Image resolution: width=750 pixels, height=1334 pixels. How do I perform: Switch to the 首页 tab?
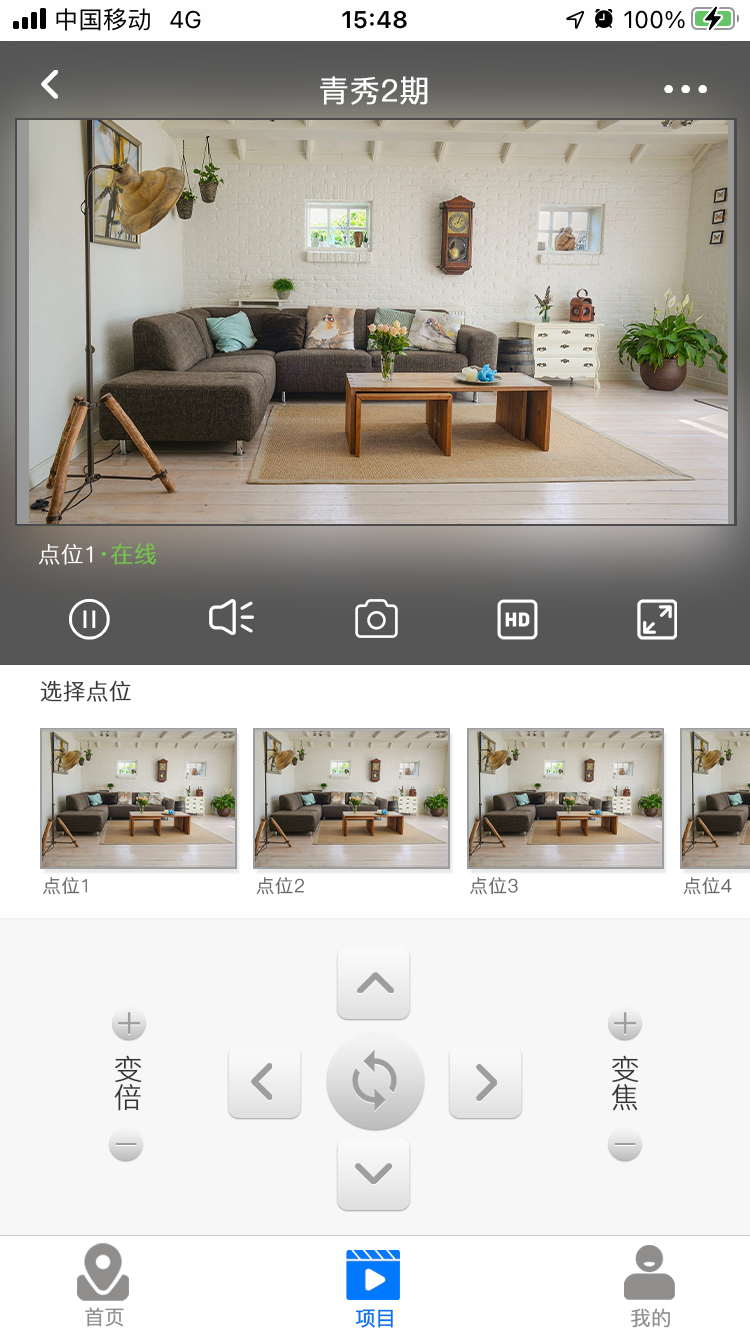pos(103,1285)
